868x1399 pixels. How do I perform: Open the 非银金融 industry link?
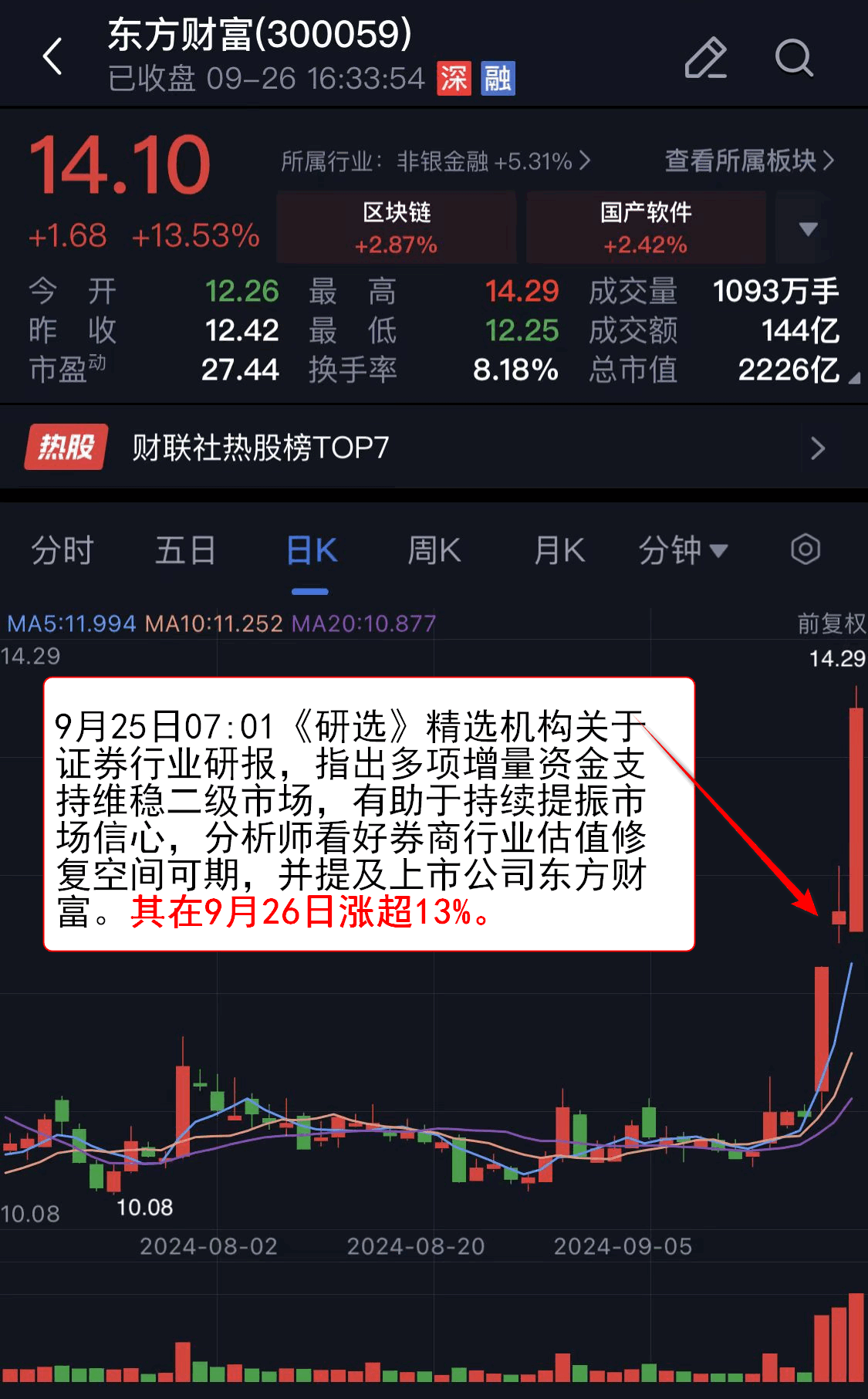pyautogui.click(x=436, y=161)
